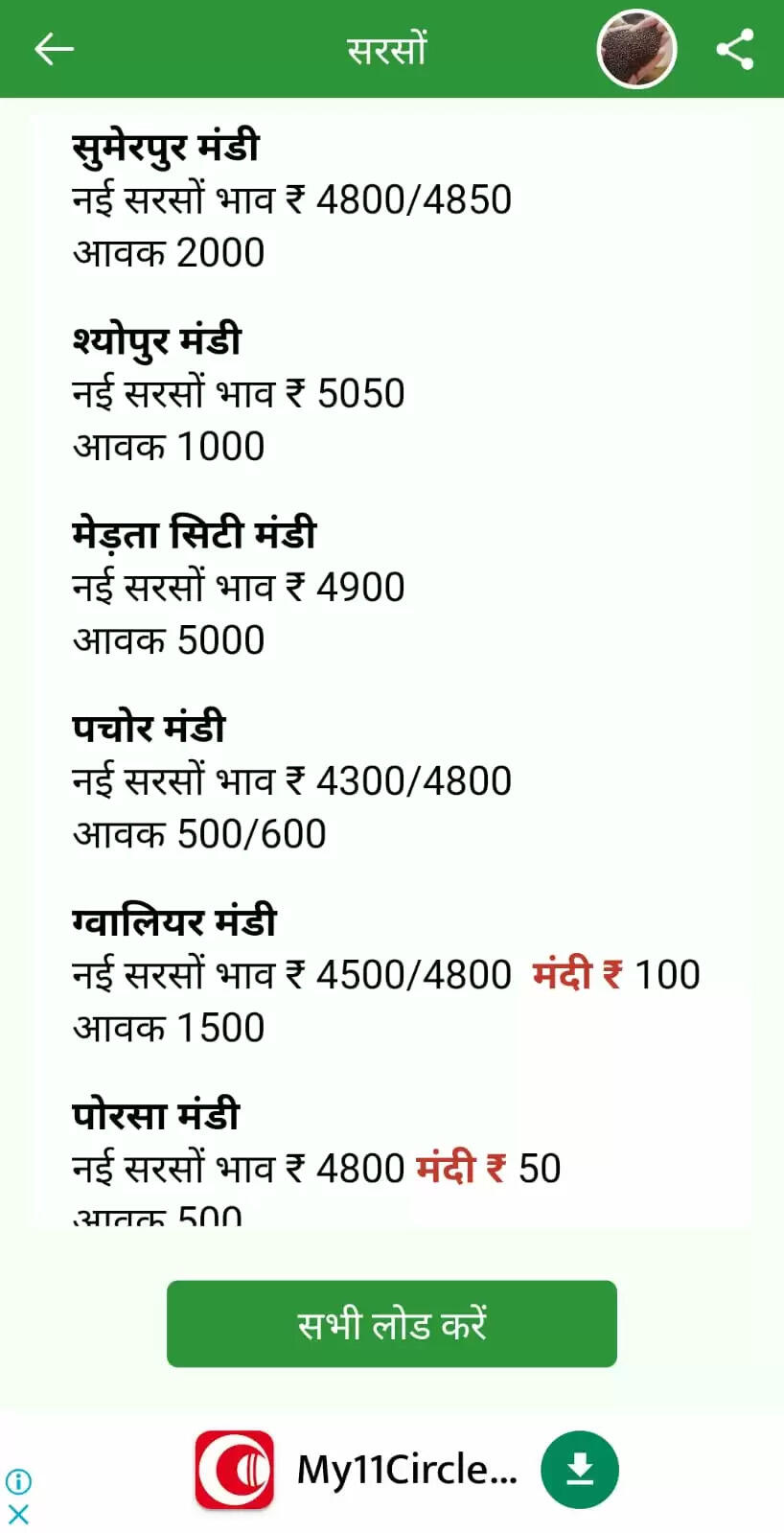Image resolution: width=784 pixels, height=1533 pixels.
Task: Close the ad with the X icon
Action: point(18,1515)
